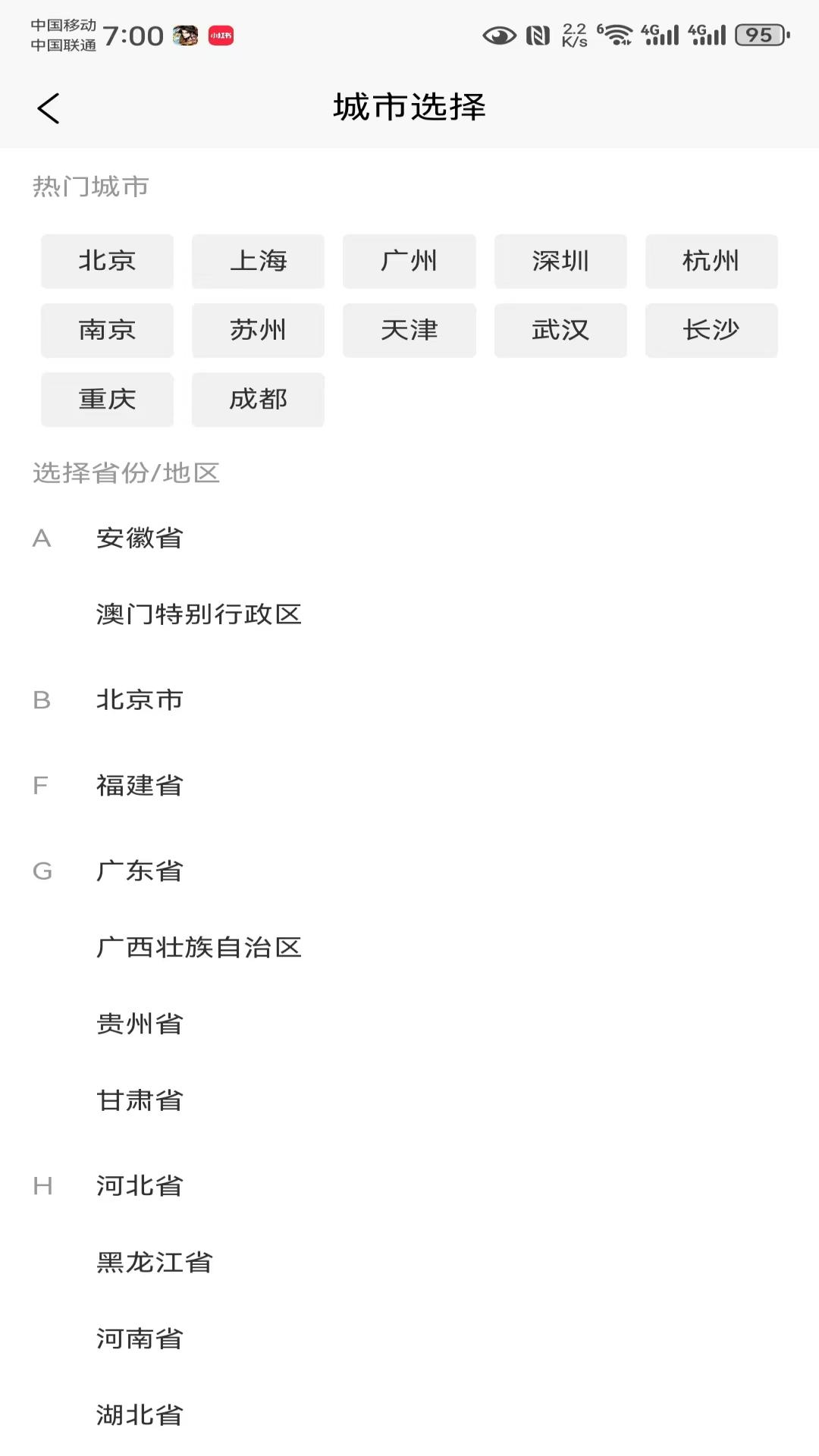
Task: Choose 广州 from hot cities
Action: point(409,261)
